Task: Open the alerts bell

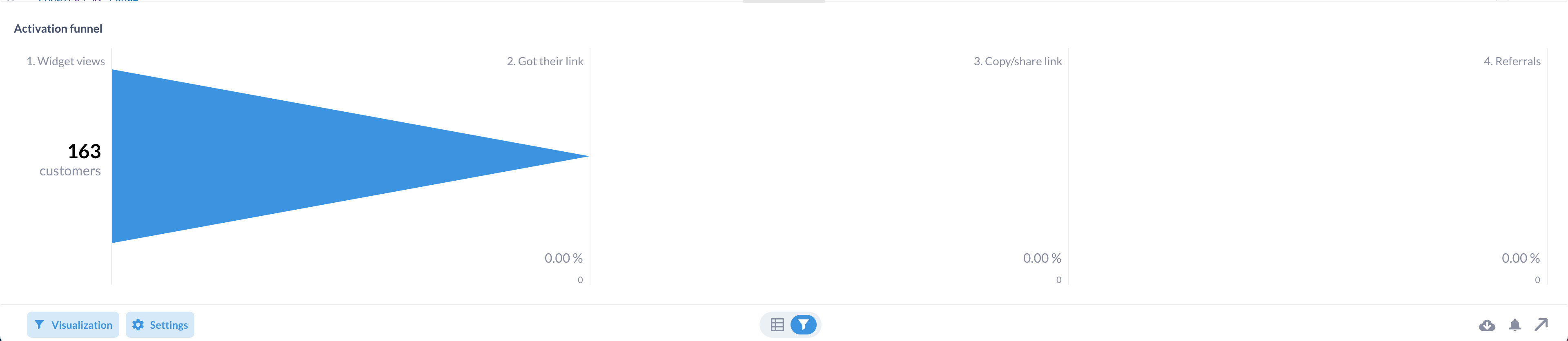Action: pos(1515,325)
